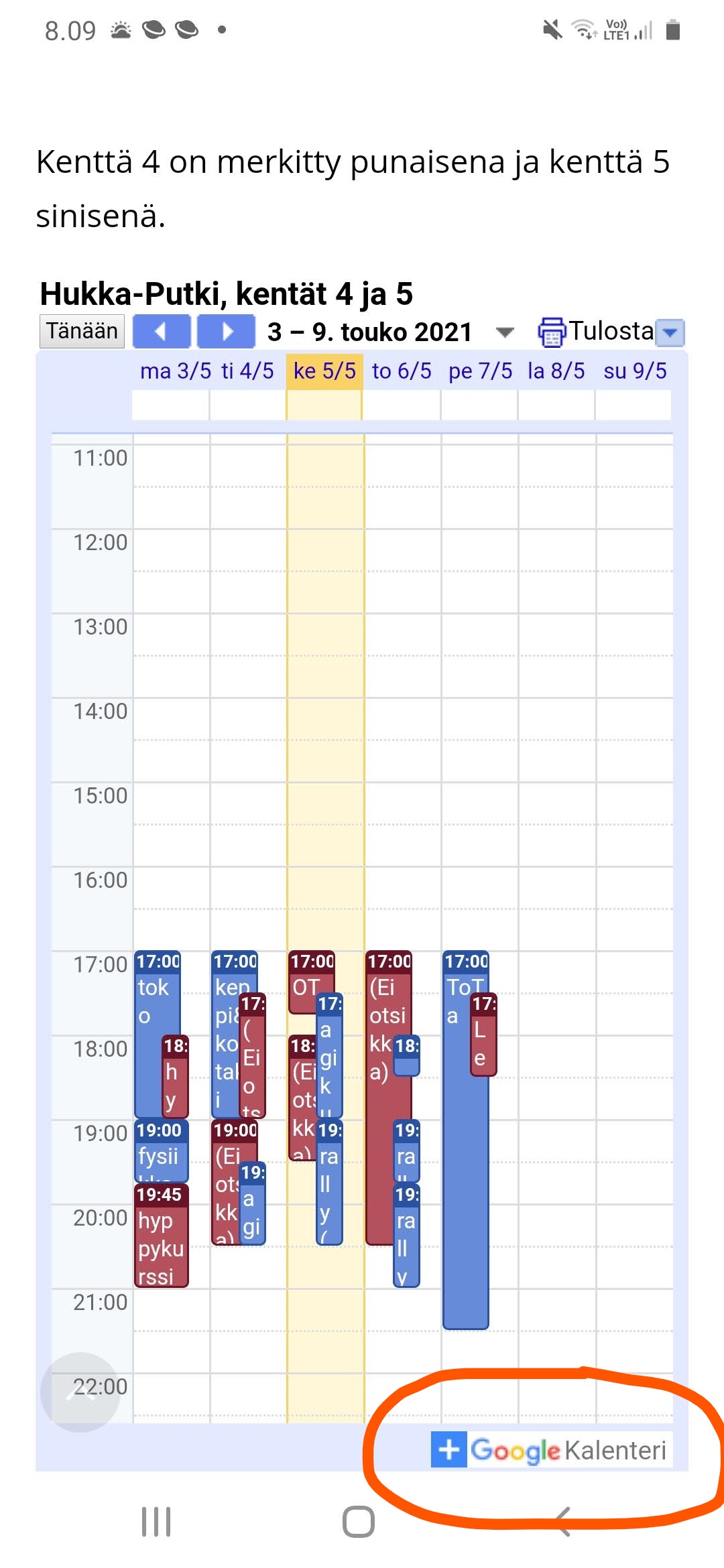Select the la 8/5 day header
Screen dimensions: 724x1568
click(x=556, y=371)
